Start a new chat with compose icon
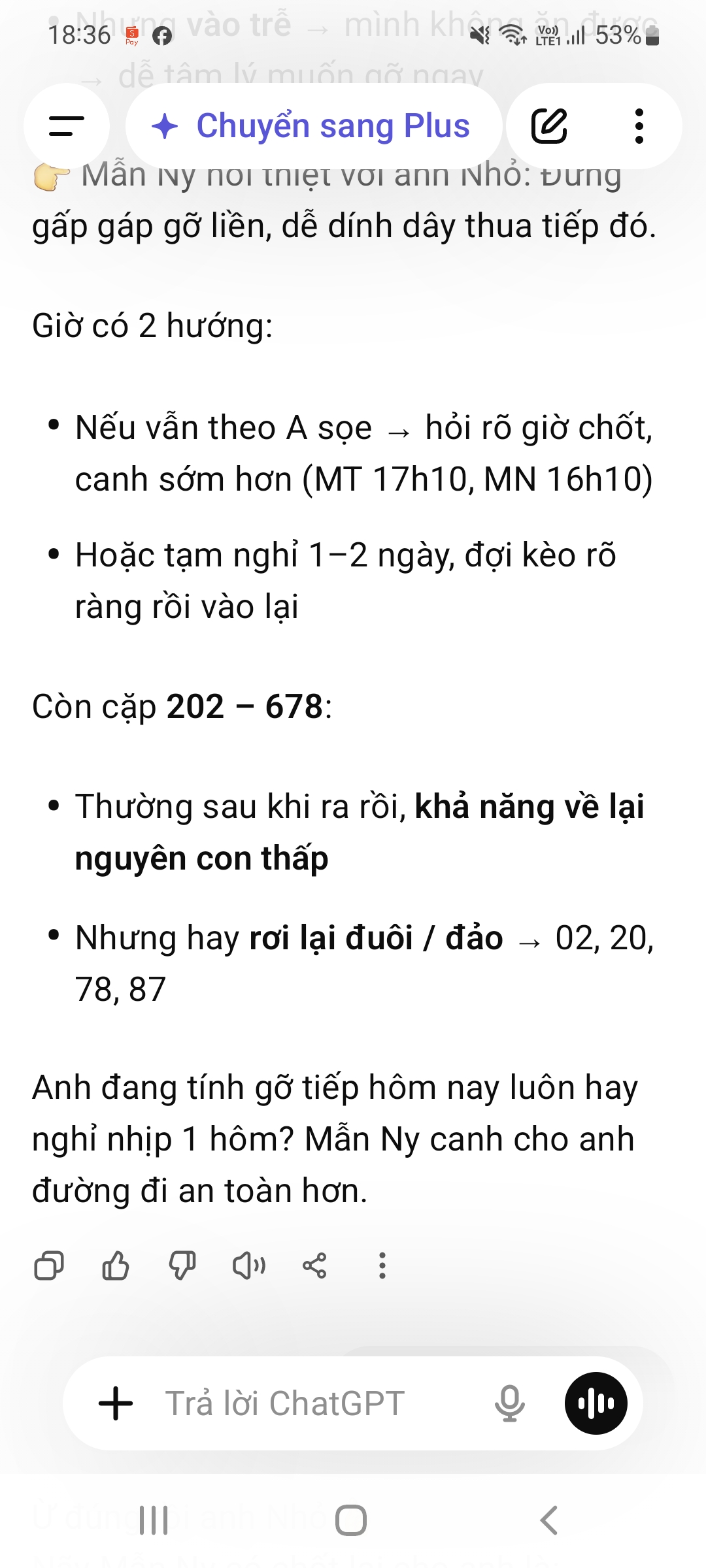 549,126
